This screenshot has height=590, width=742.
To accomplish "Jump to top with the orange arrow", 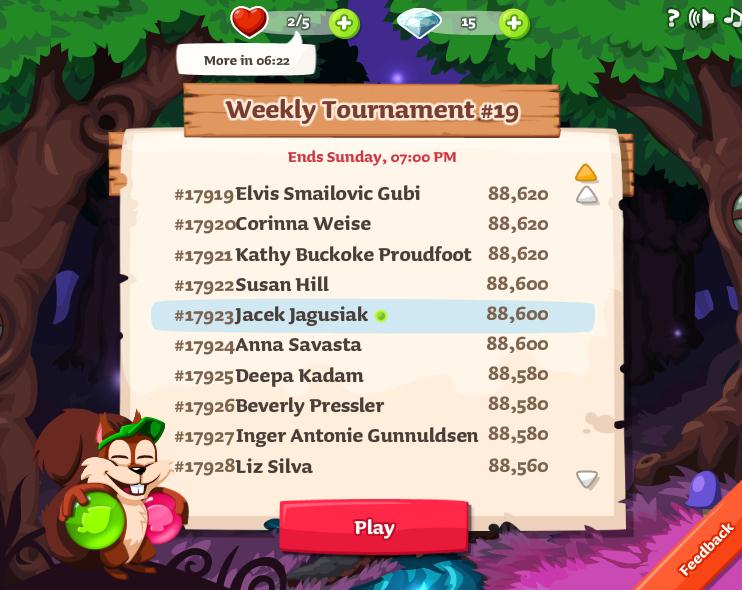I will tap(587, 173).
